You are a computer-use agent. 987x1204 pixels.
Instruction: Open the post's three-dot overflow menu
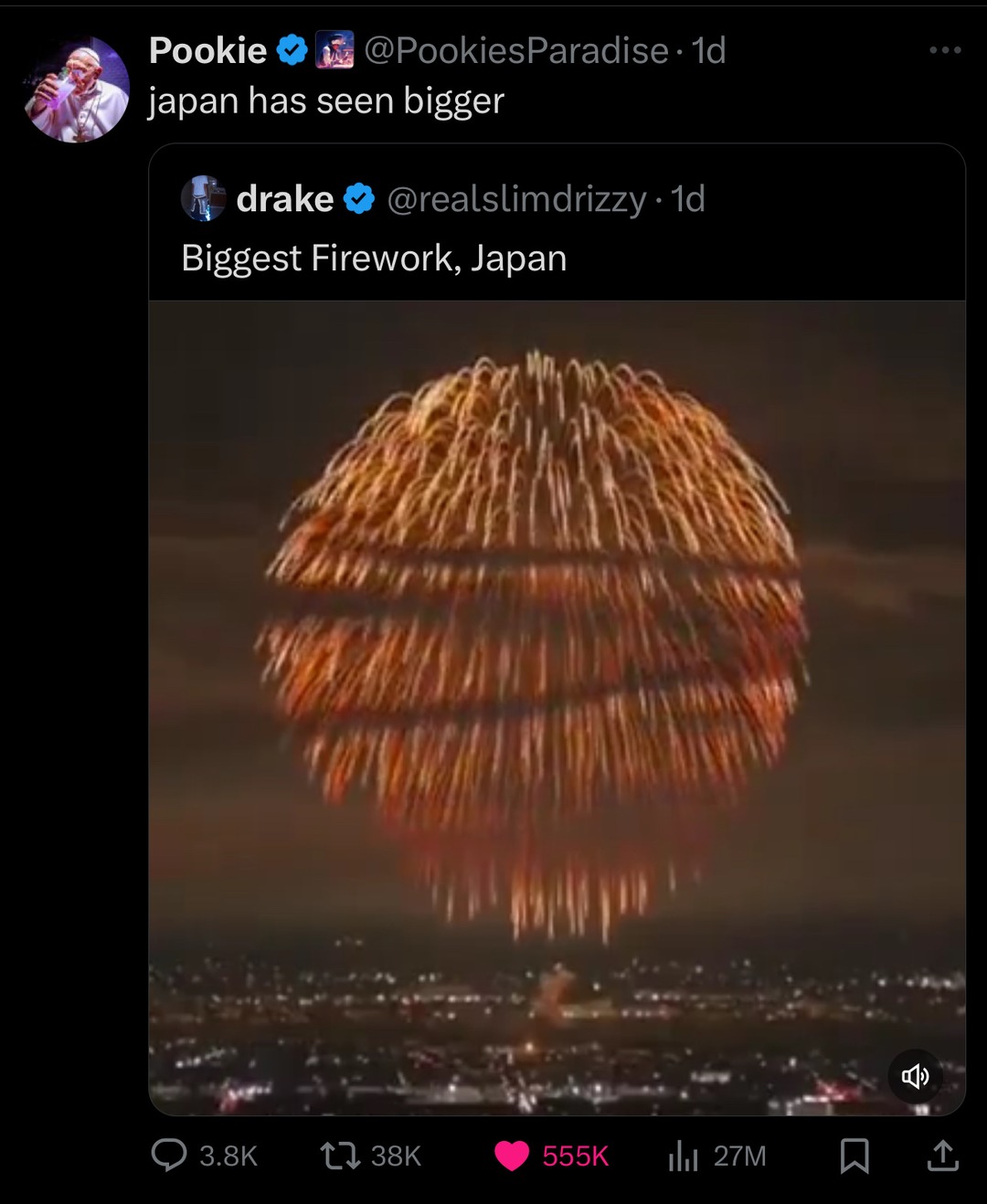944,50
